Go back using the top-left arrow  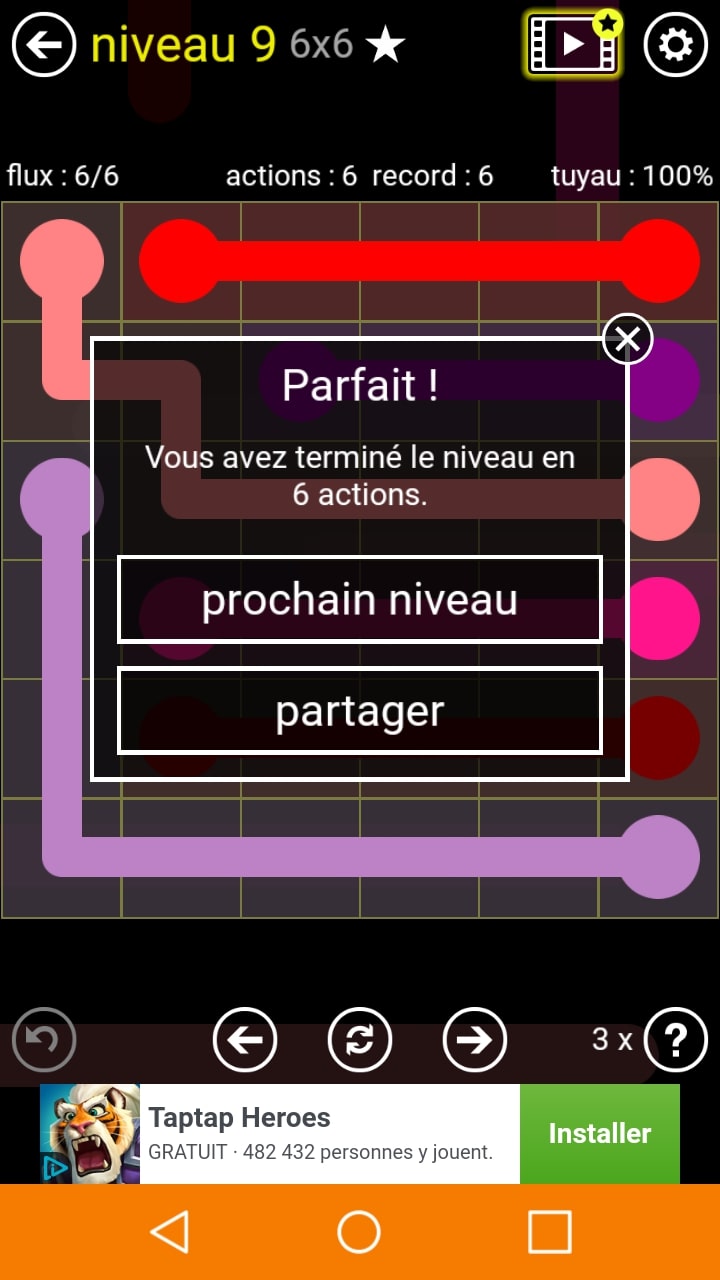(44, 45)
